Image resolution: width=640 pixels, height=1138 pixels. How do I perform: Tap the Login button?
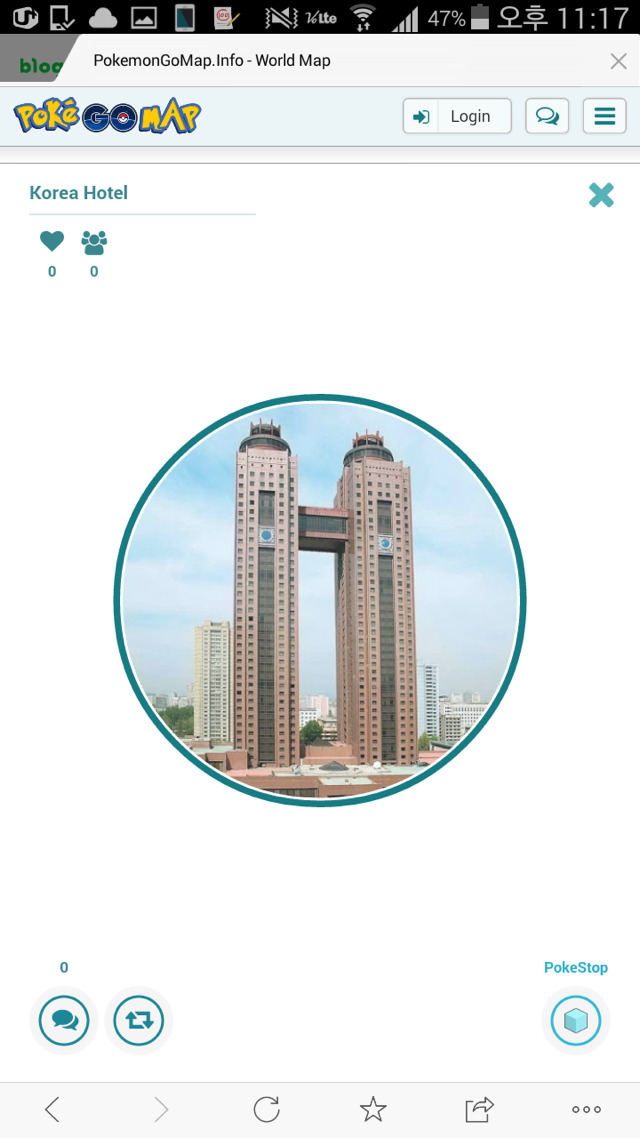click(x=457, y=116)
